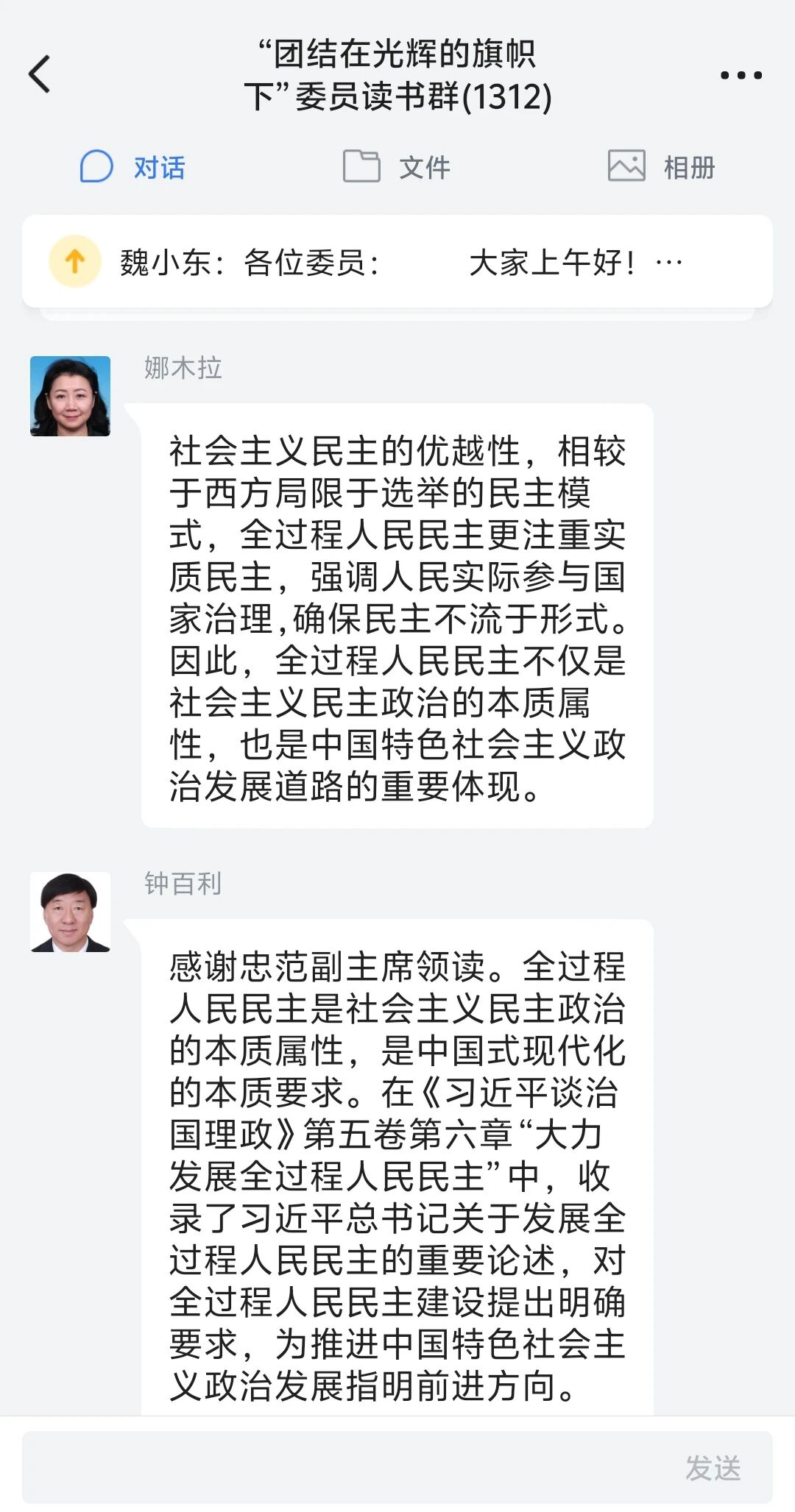
Task: Tap 钟百利's profile avatar
Action: coord(71,912)
